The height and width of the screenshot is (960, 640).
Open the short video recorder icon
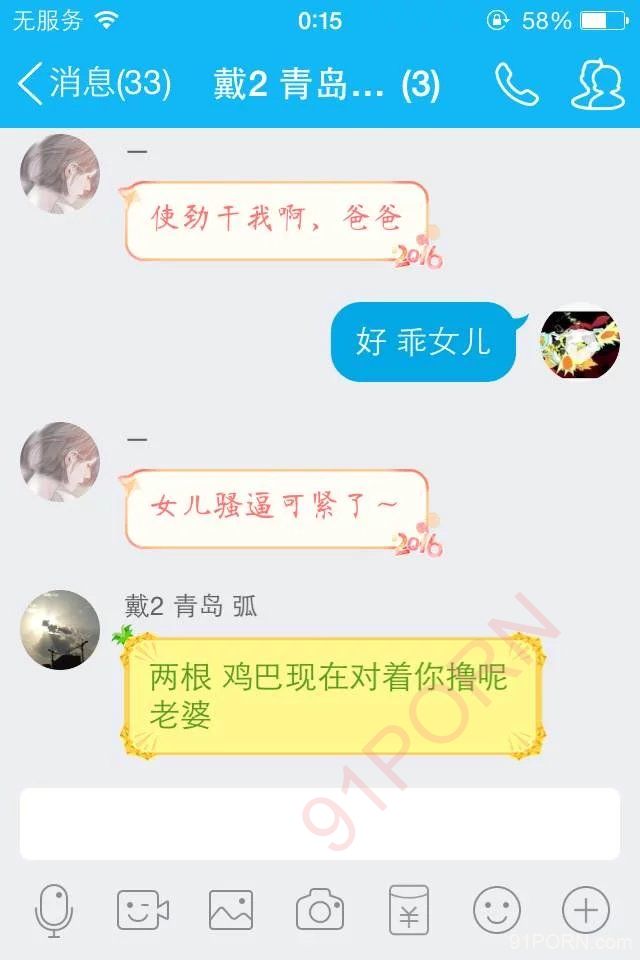(x=143, y=910)
